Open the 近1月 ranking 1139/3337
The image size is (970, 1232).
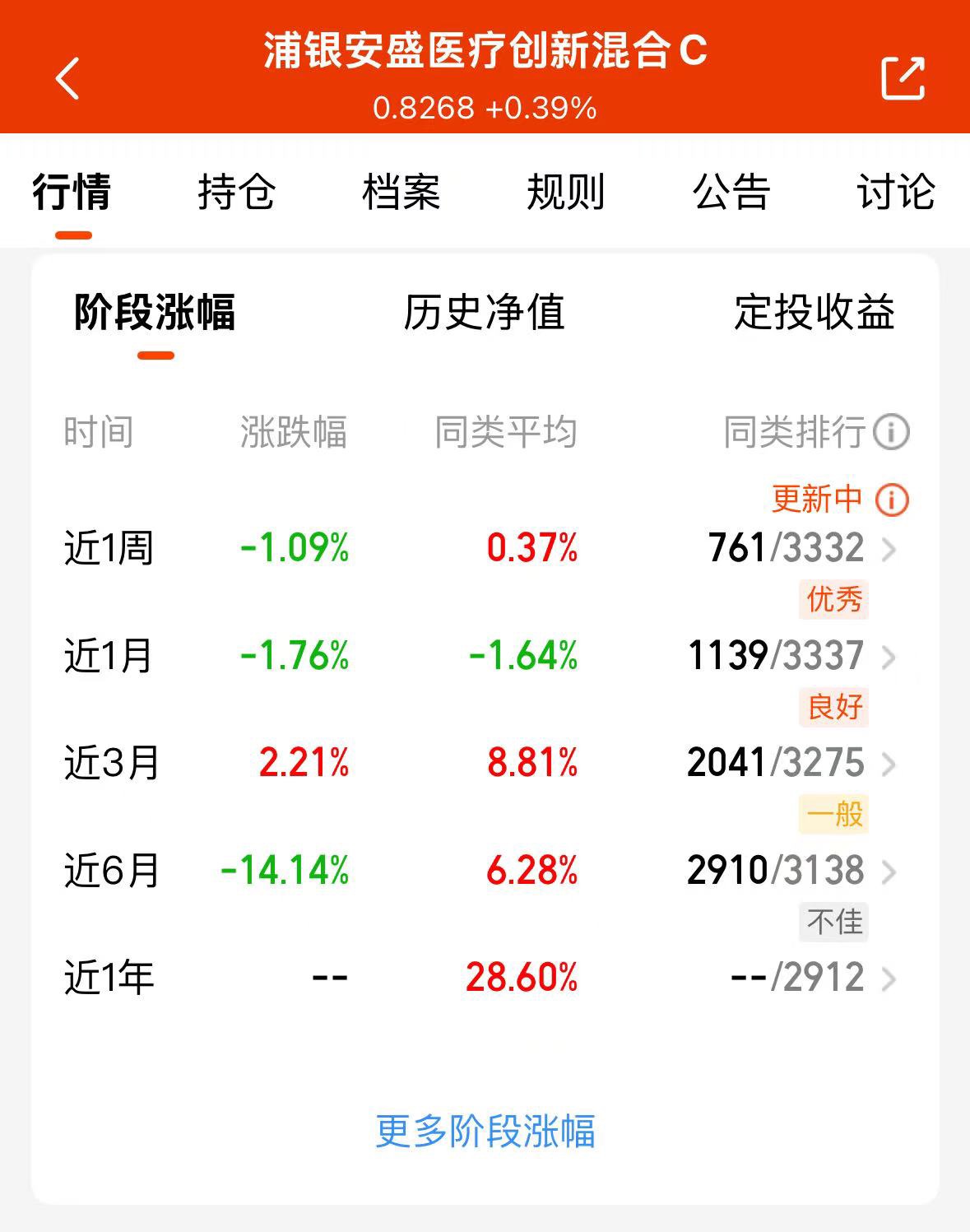point(791,656)
